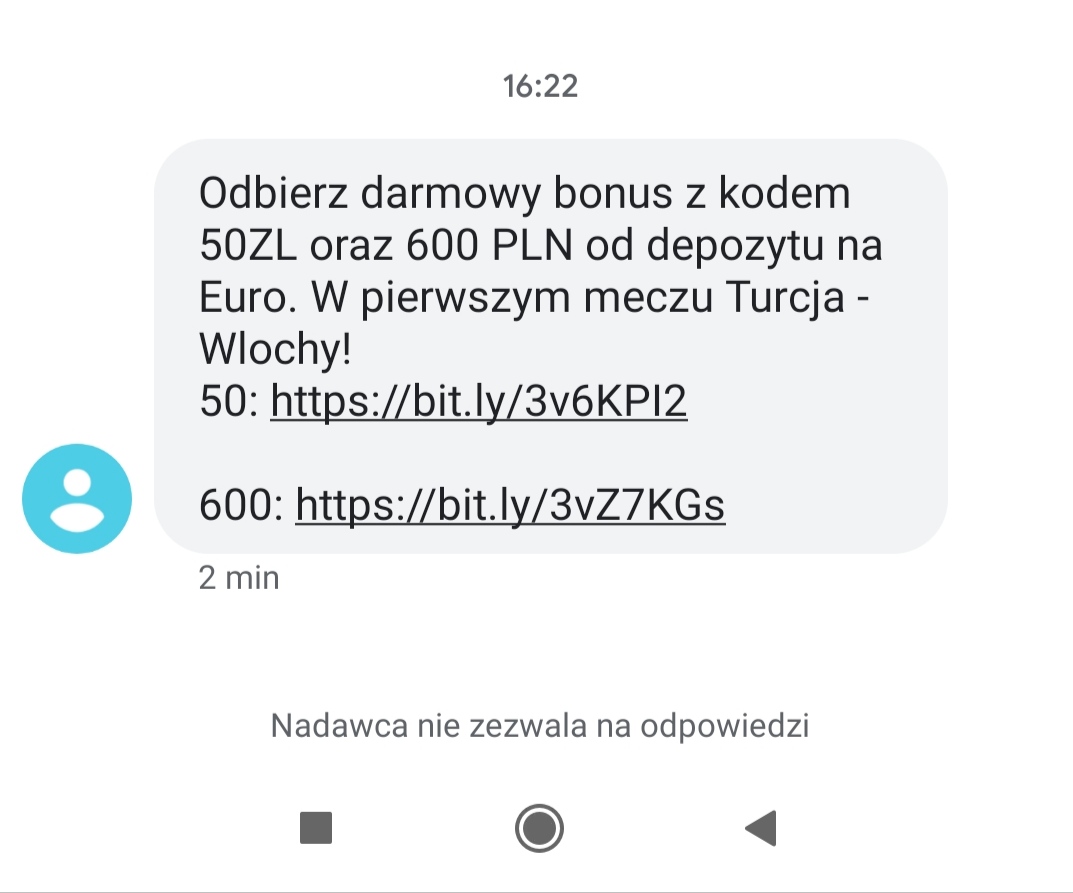
Task: Open the bit.ly/3v6KPI2 link
Action: point(479,402)
